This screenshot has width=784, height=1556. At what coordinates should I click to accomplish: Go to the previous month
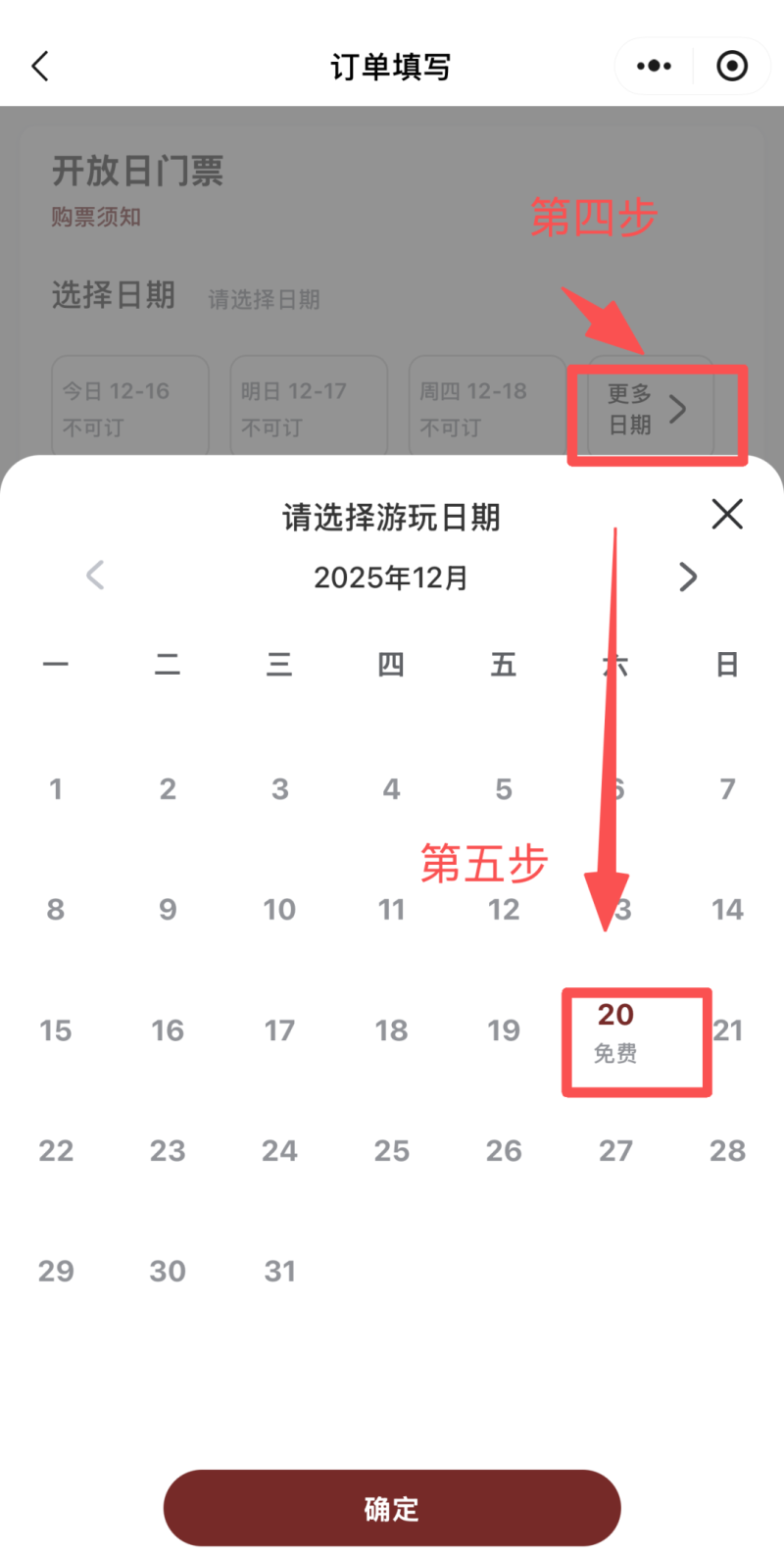[x=95, y=576]
